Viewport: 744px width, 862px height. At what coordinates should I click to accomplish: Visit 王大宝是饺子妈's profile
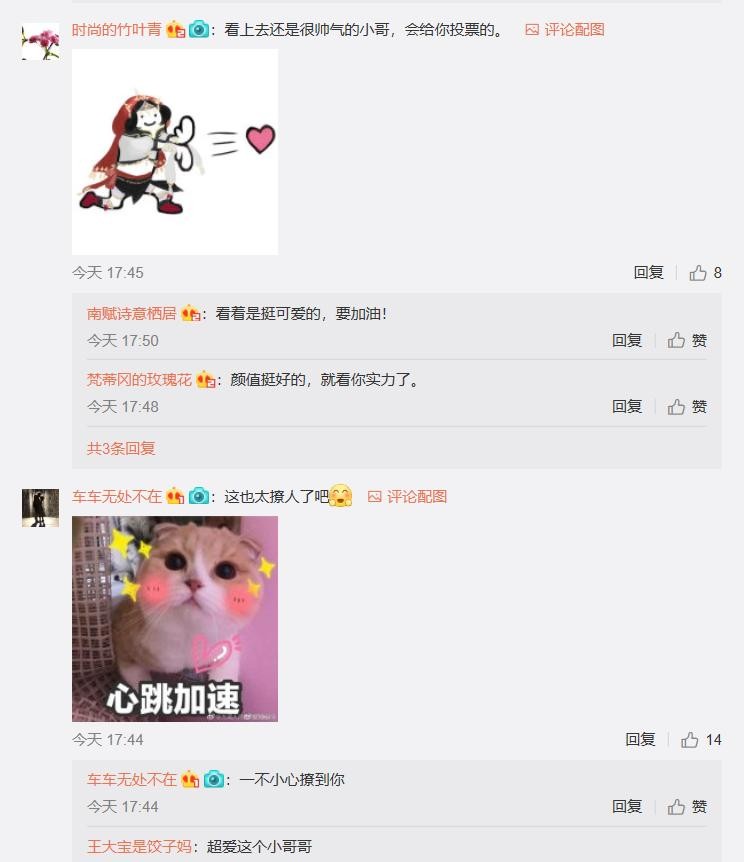139,847
